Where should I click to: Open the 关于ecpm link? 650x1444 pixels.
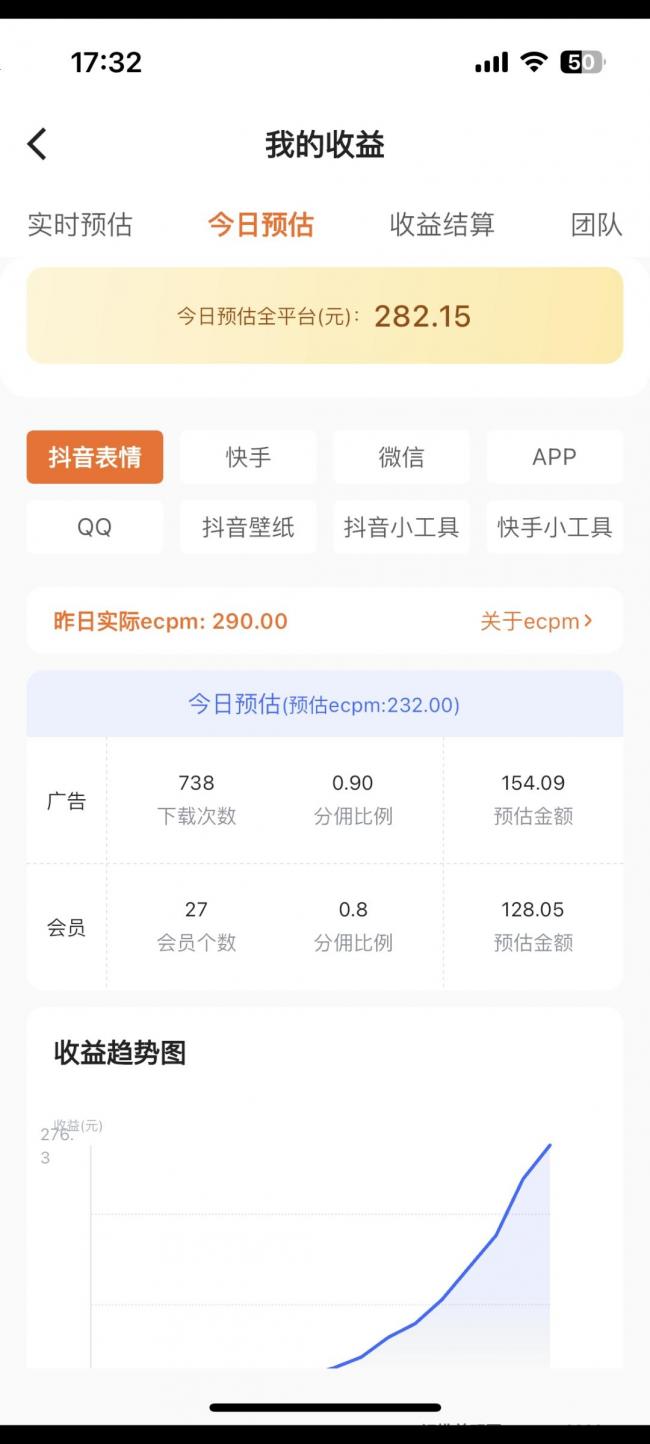[536, 621]
